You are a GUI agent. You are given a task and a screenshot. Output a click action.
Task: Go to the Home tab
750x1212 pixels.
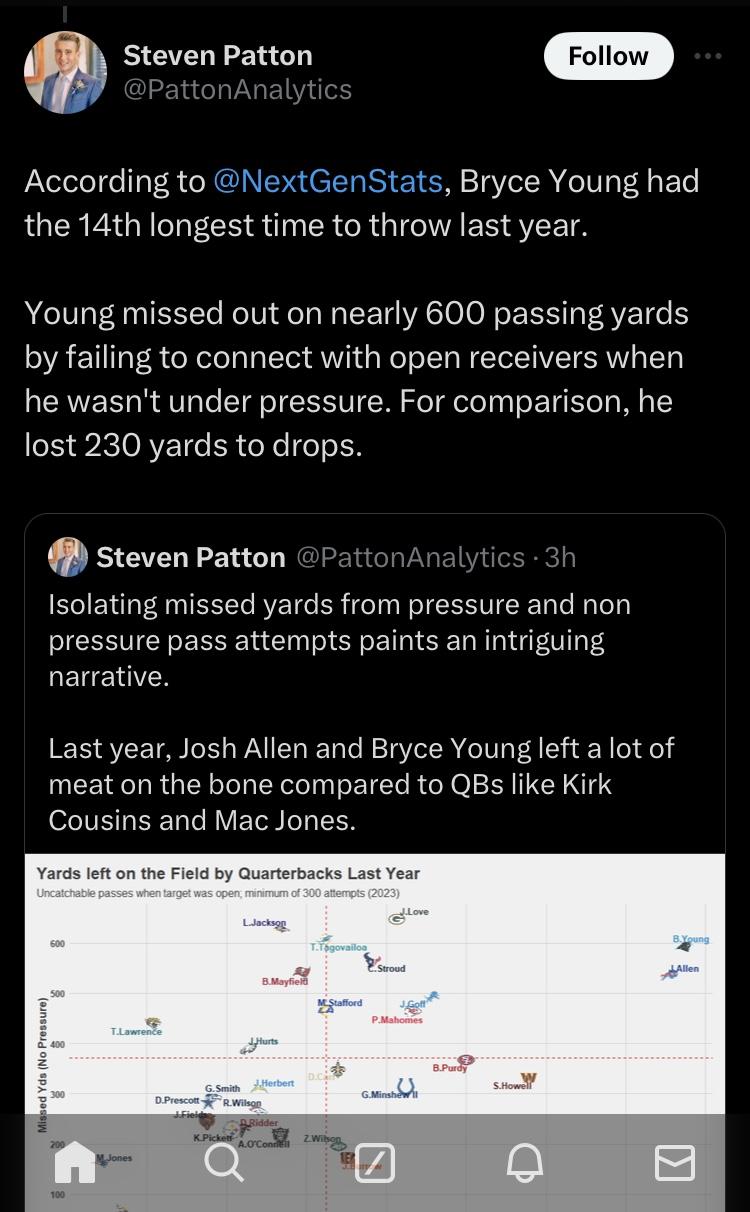(75, 1163)
